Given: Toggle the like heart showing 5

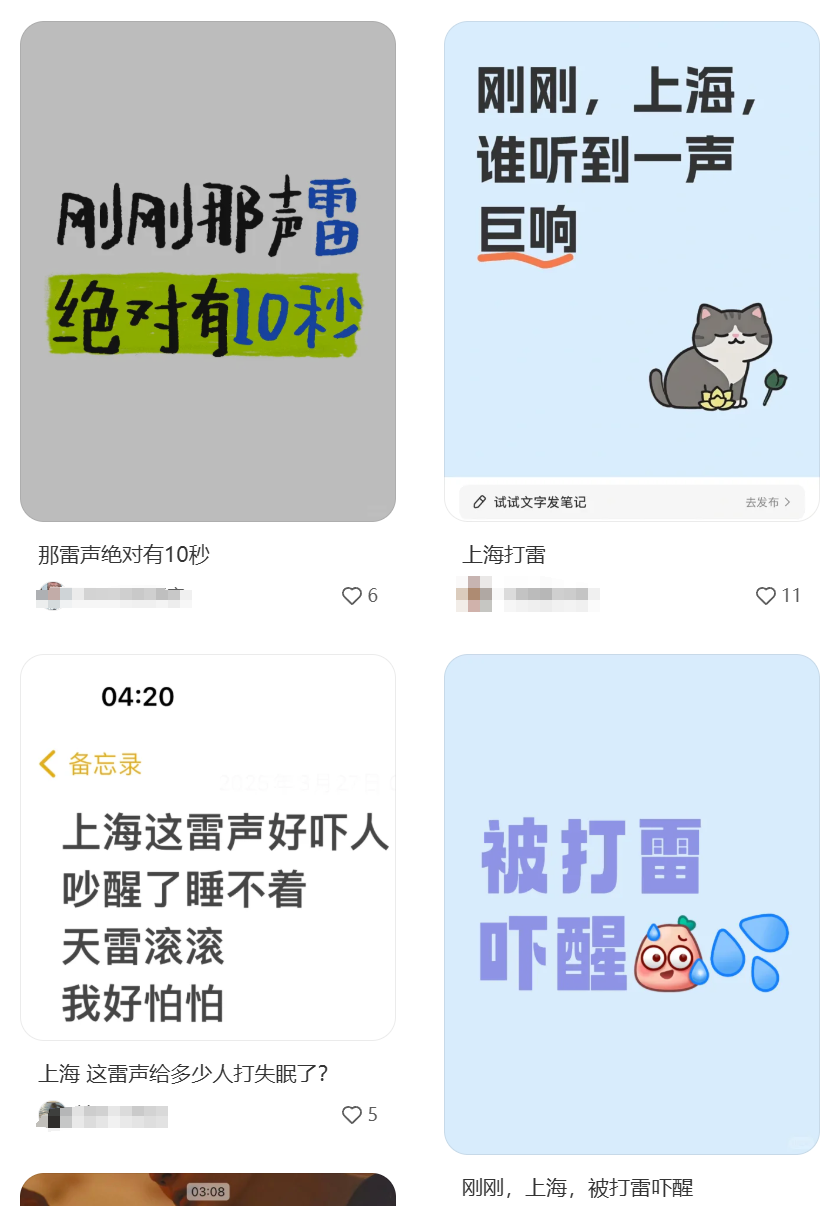Looking at the screenshot, I should (351, 1114).
